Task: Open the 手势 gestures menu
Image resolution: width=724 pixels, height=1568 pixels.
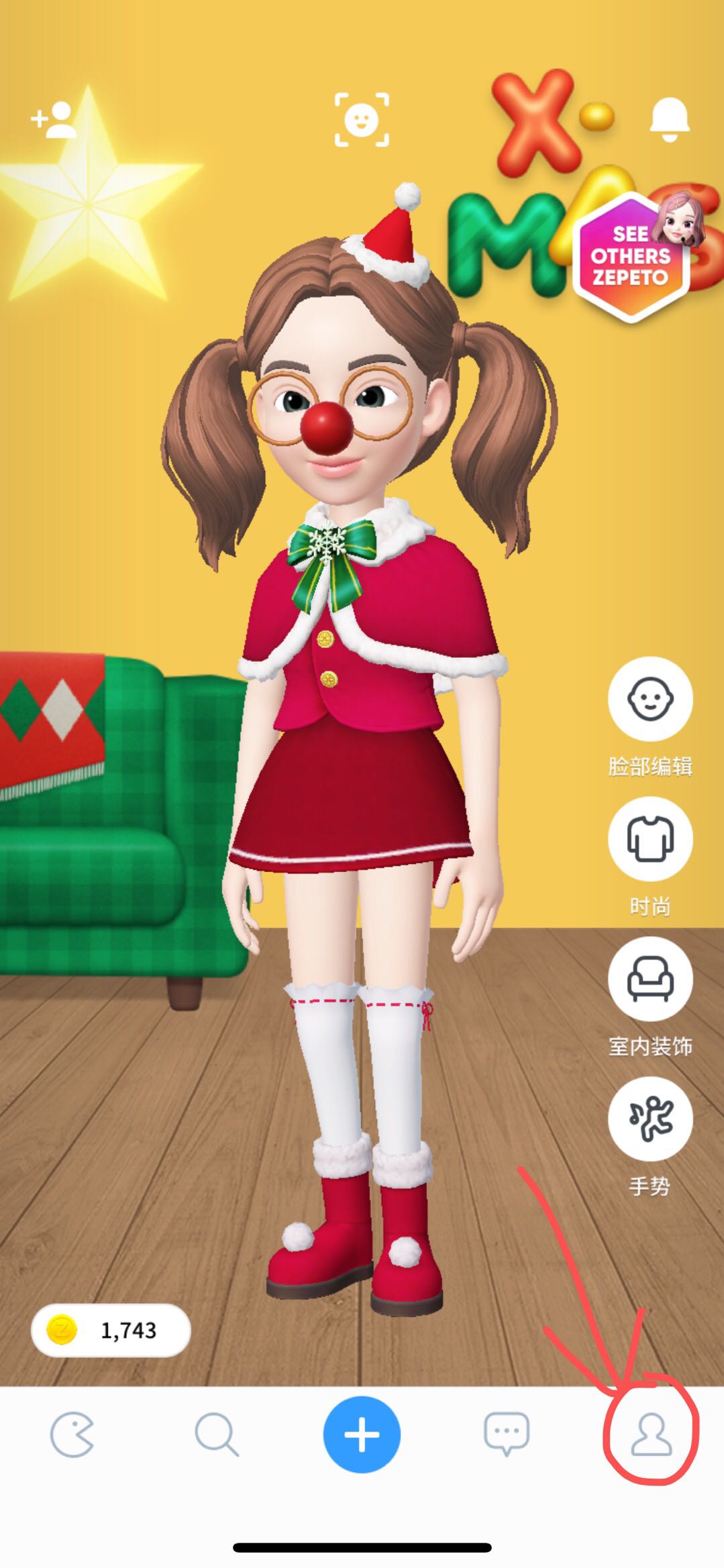Action: pos(650,1119)
